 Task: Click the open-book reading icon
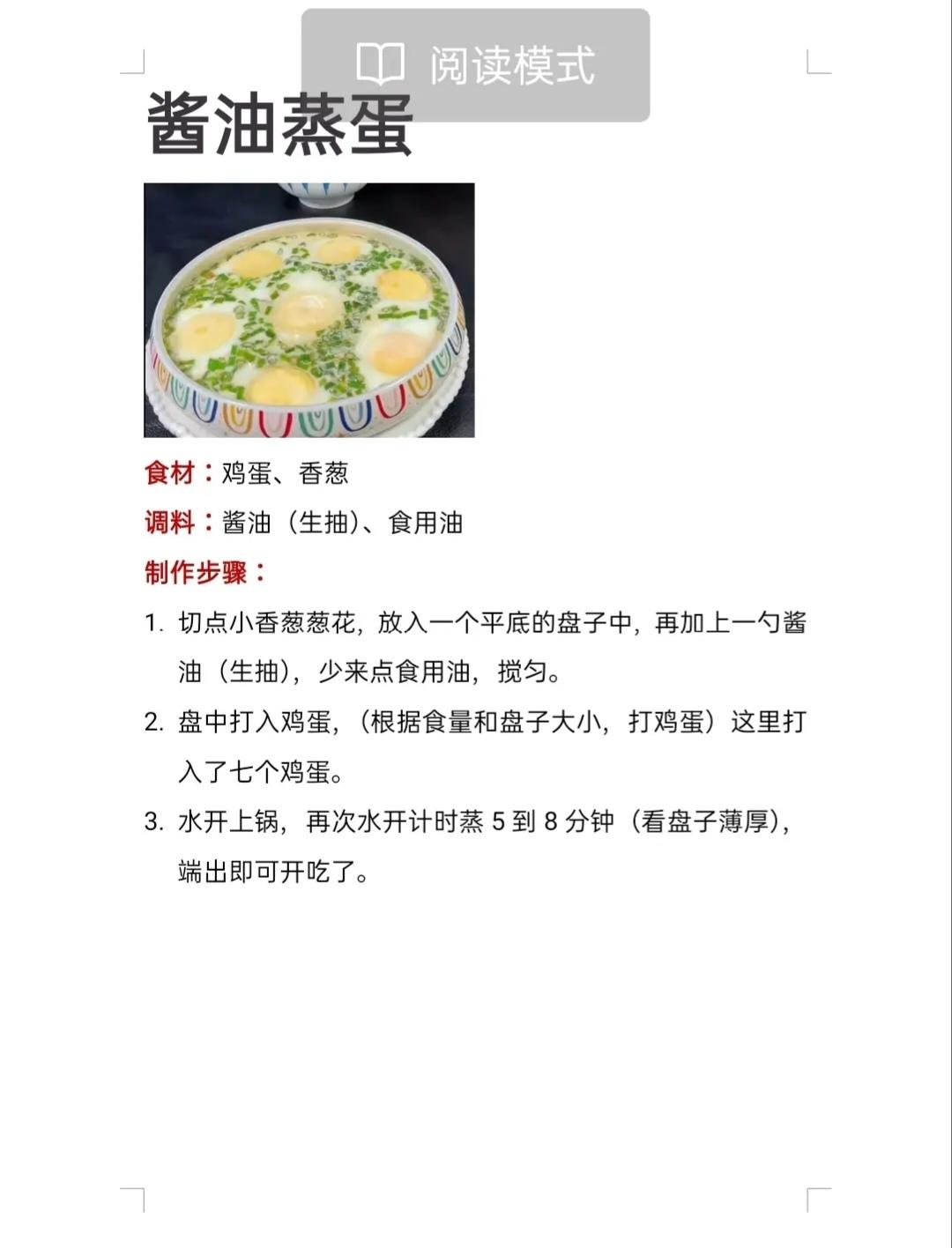pyautogui.click(x=379, y=61)
